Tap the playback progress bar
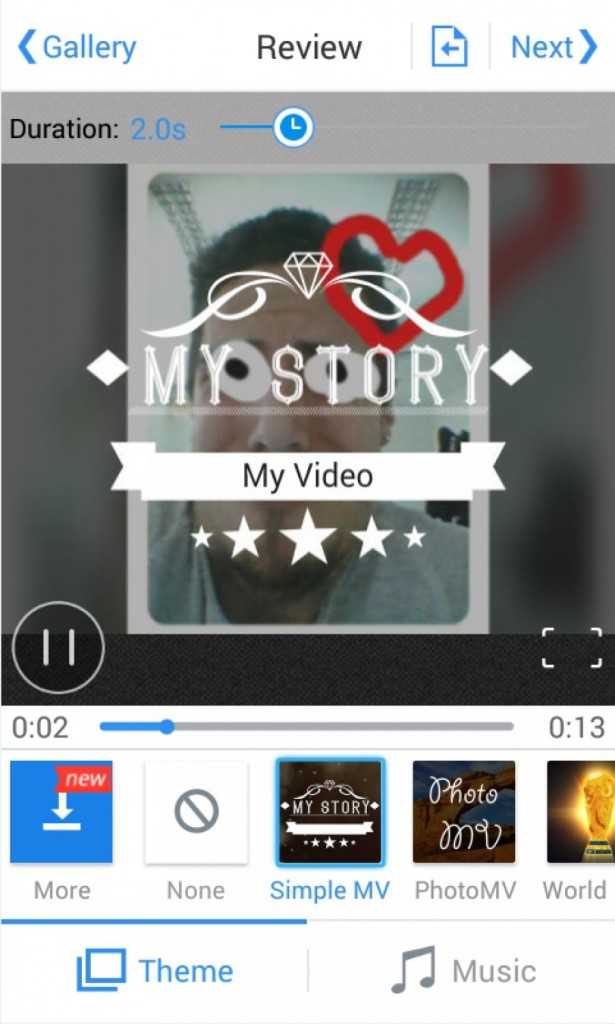The width and height of the screenshot is (615, 1024). (x=306, y=727)
